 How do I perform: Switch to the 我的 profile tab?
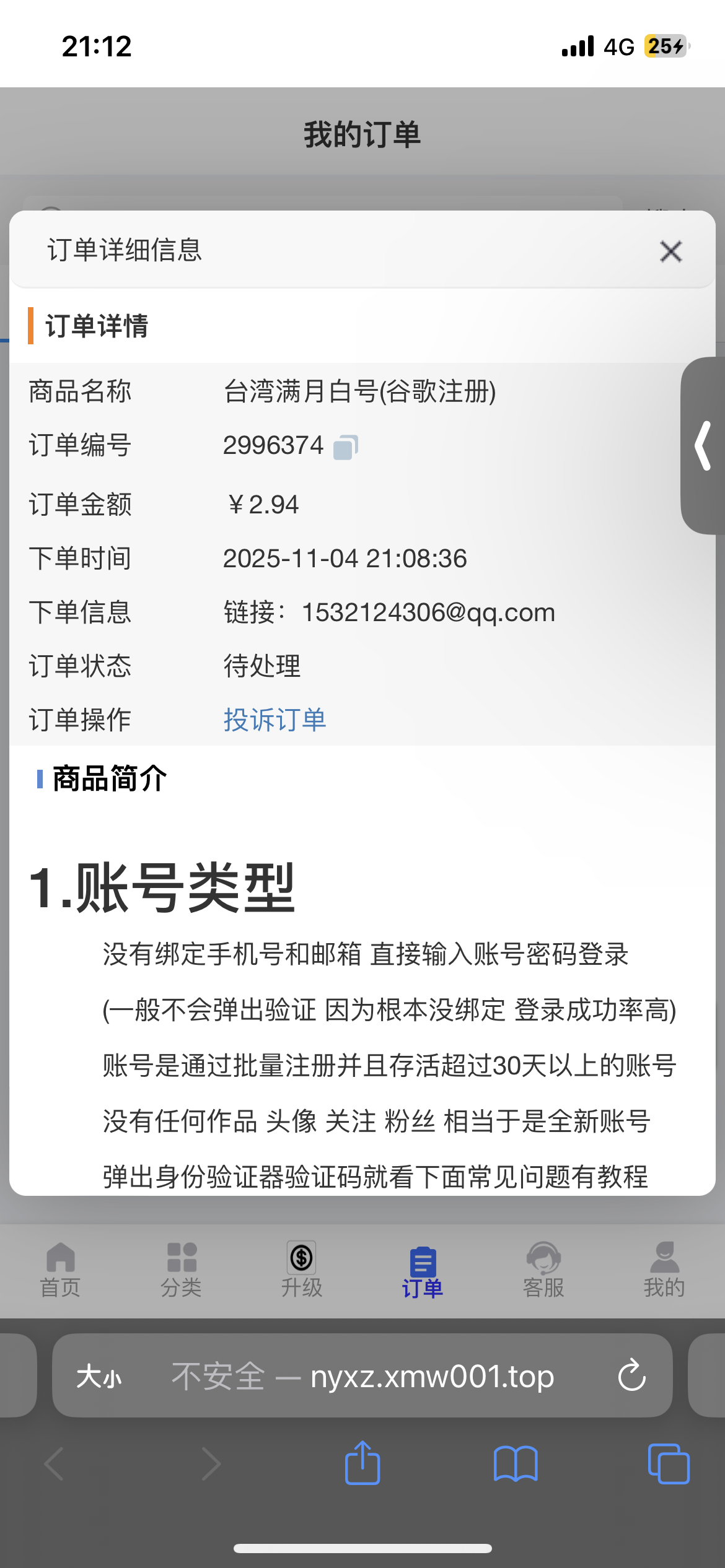tap(664, 1271)
